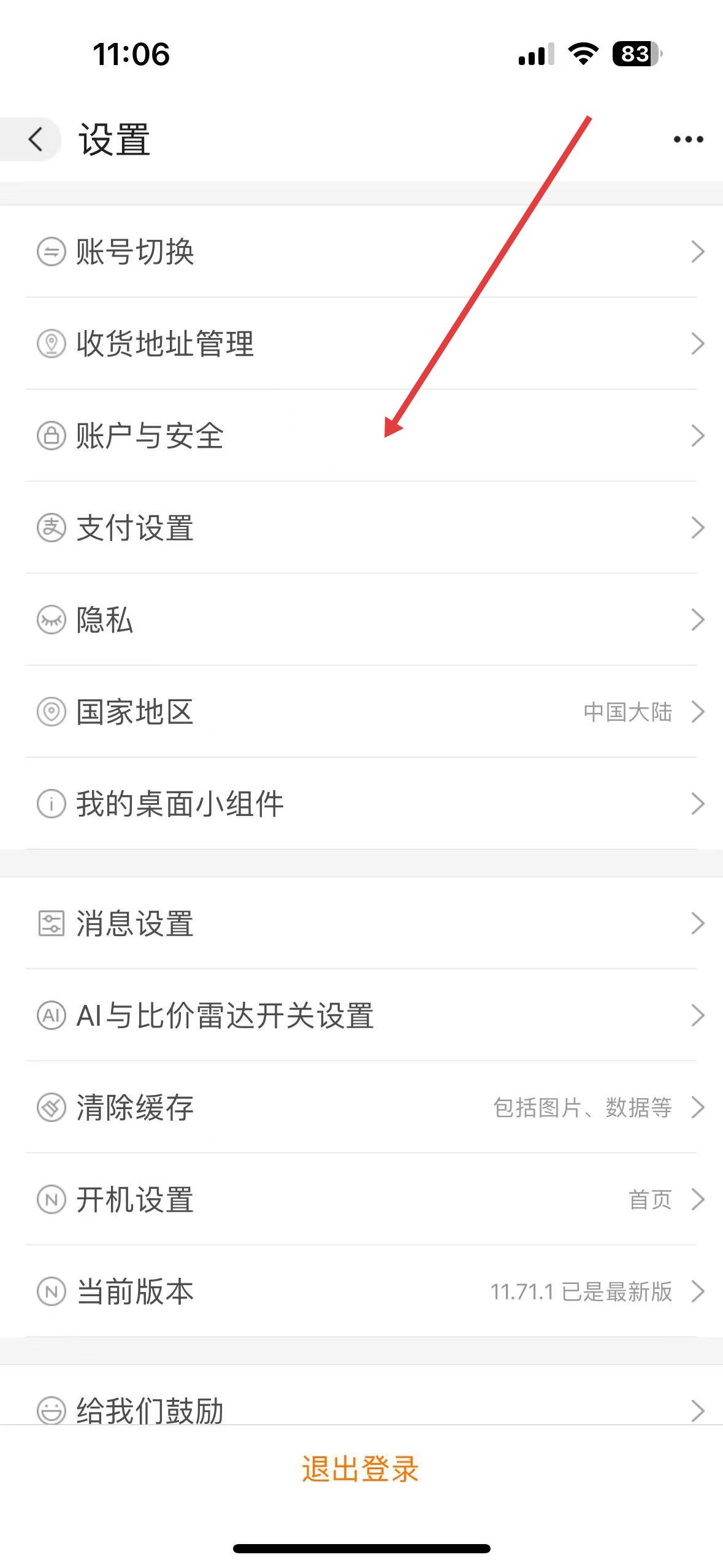Check the 当前版本 version row
Image resolution: width=723 pixels, height=1568 pixels.
[x=361, y=1291]
